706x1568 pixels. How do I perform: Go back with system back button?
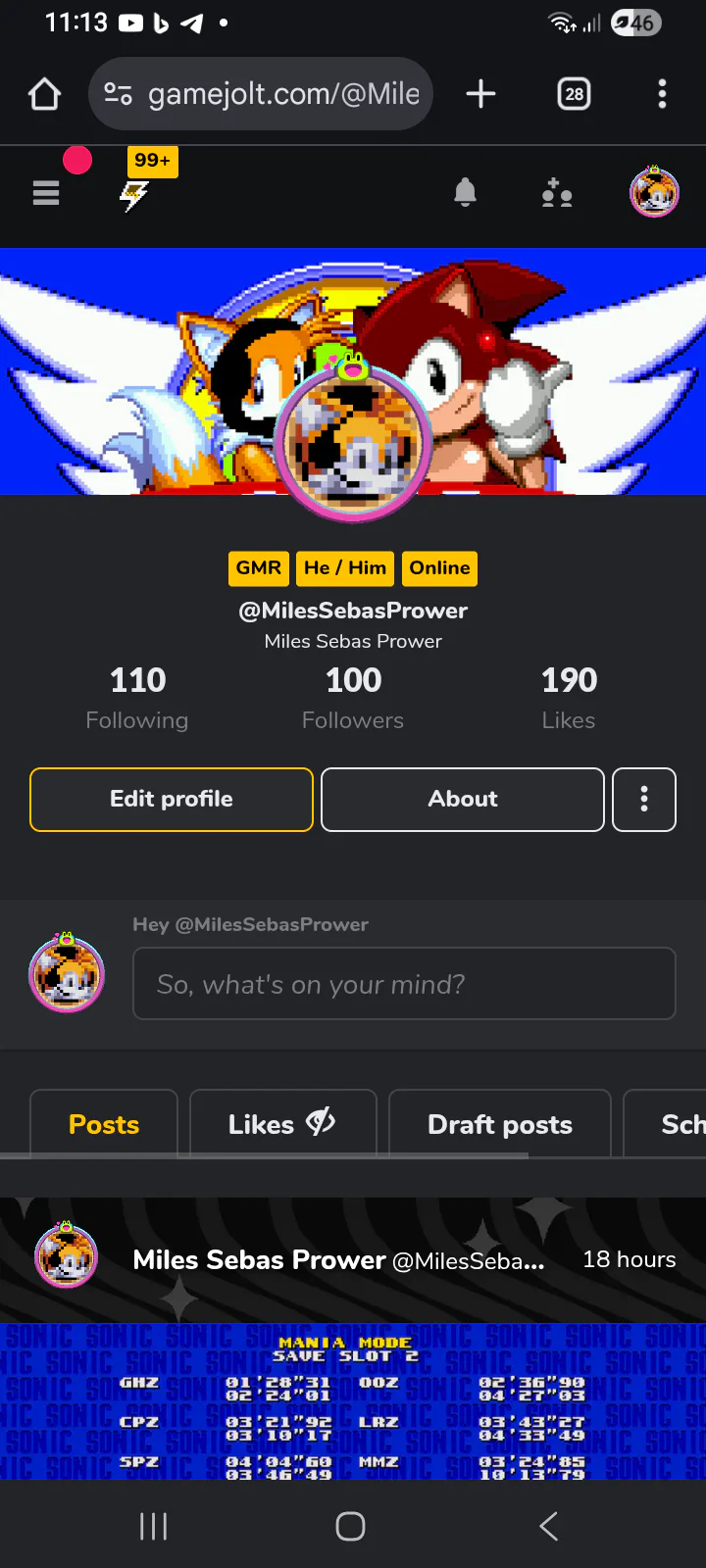point(549,1526)
